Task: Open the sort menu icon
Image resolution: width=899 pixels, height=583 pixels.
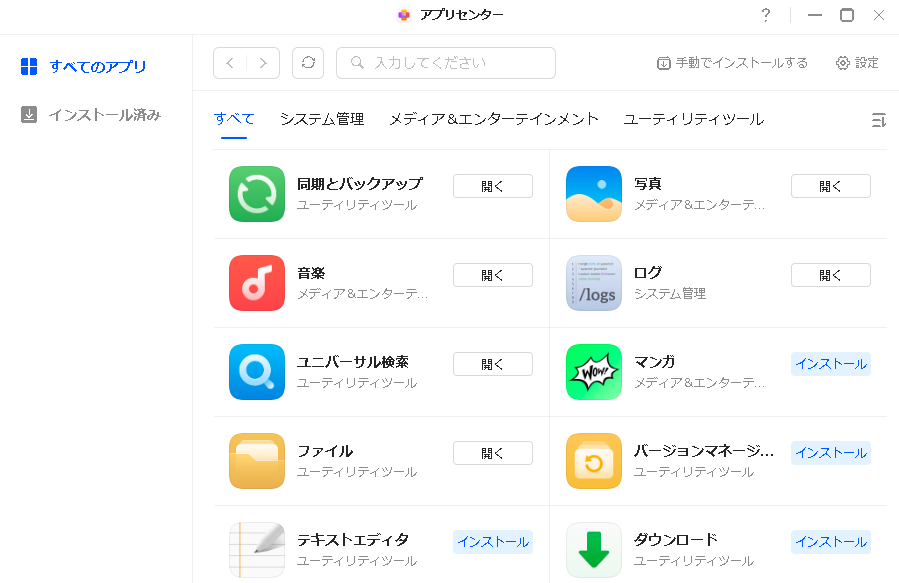Action: click(878, 120)
